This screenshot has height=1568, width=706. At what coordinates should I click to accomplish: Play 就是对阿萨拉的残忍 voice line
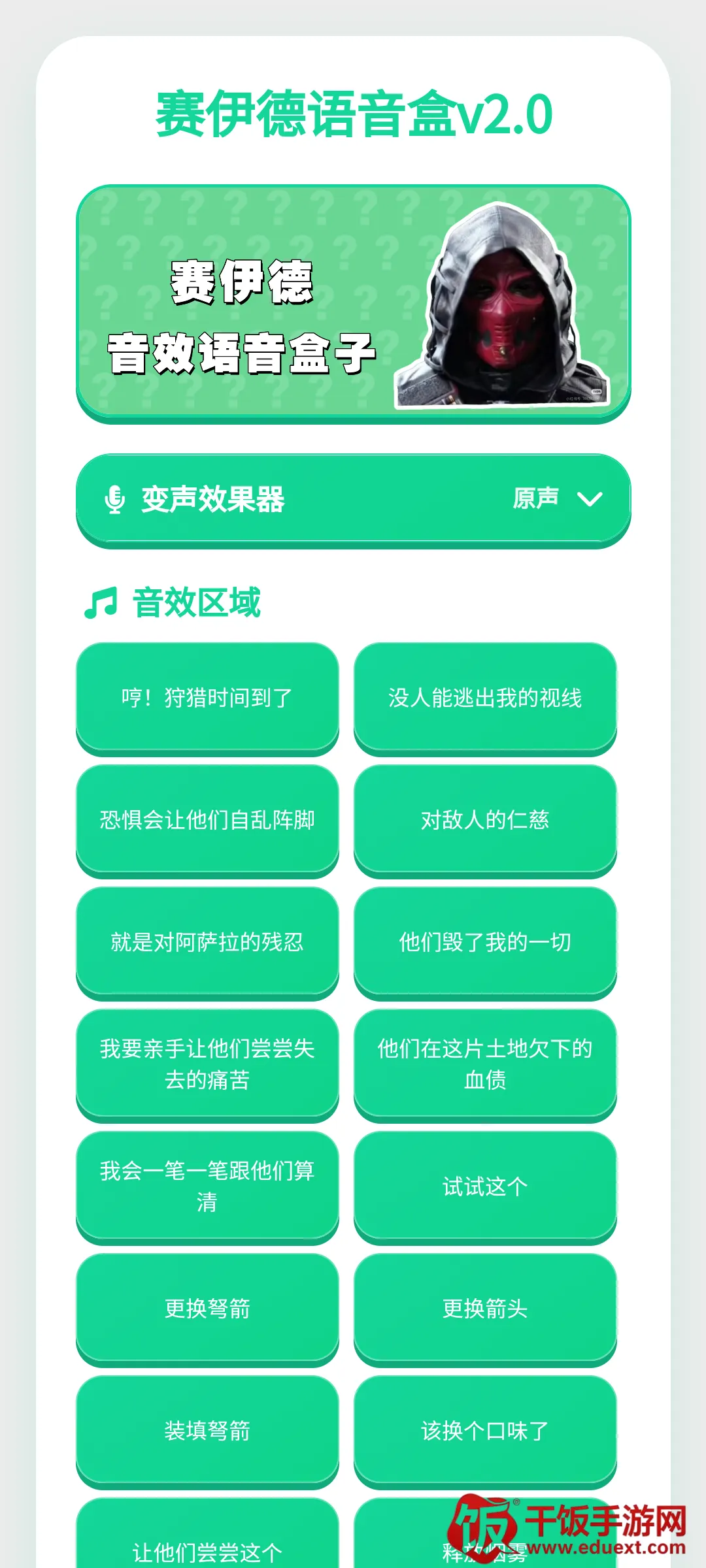coord(207,942)
